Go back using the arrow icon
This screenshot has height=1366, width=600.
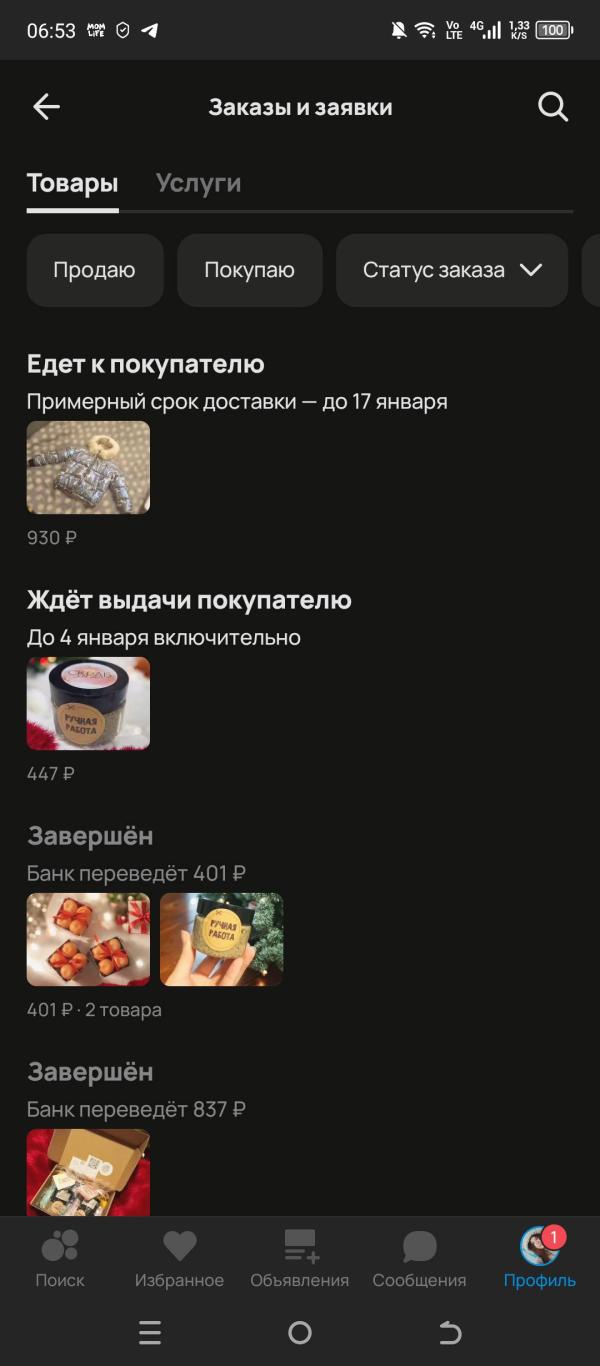(46, 107)
